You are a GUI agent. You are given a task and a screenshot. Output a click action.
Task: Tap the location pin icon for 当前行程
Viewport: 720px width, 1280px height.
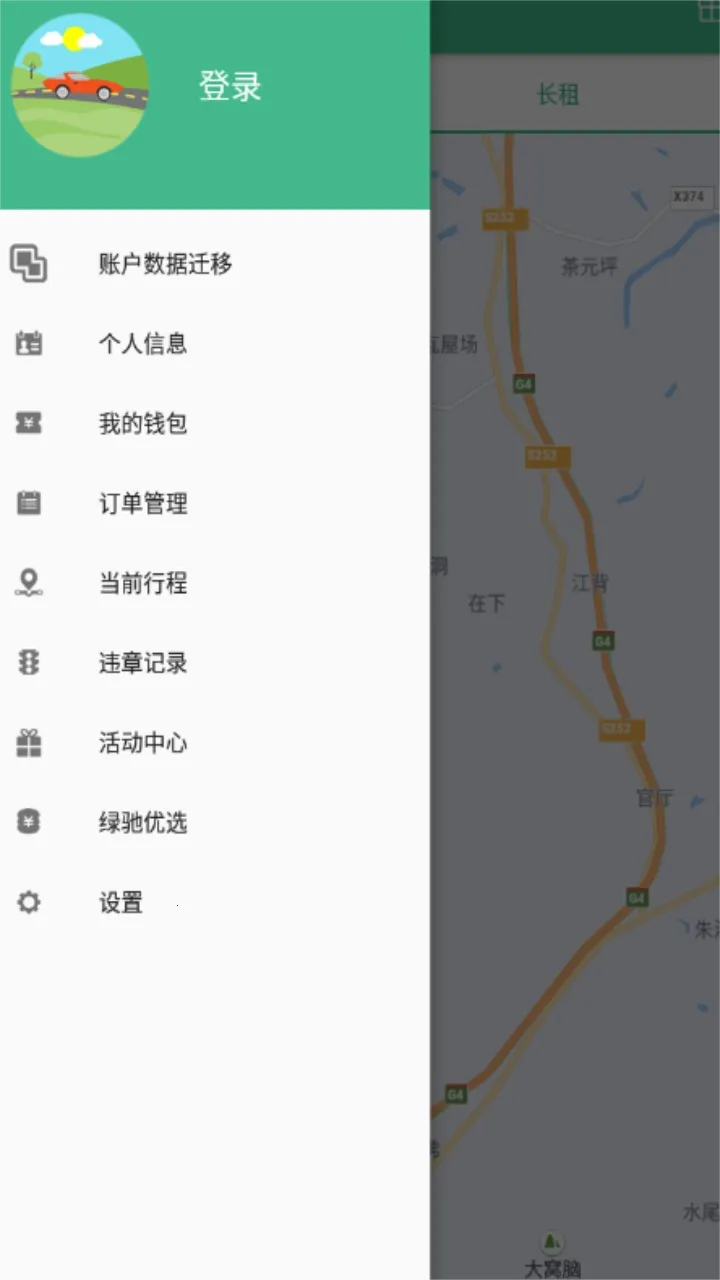28,583
